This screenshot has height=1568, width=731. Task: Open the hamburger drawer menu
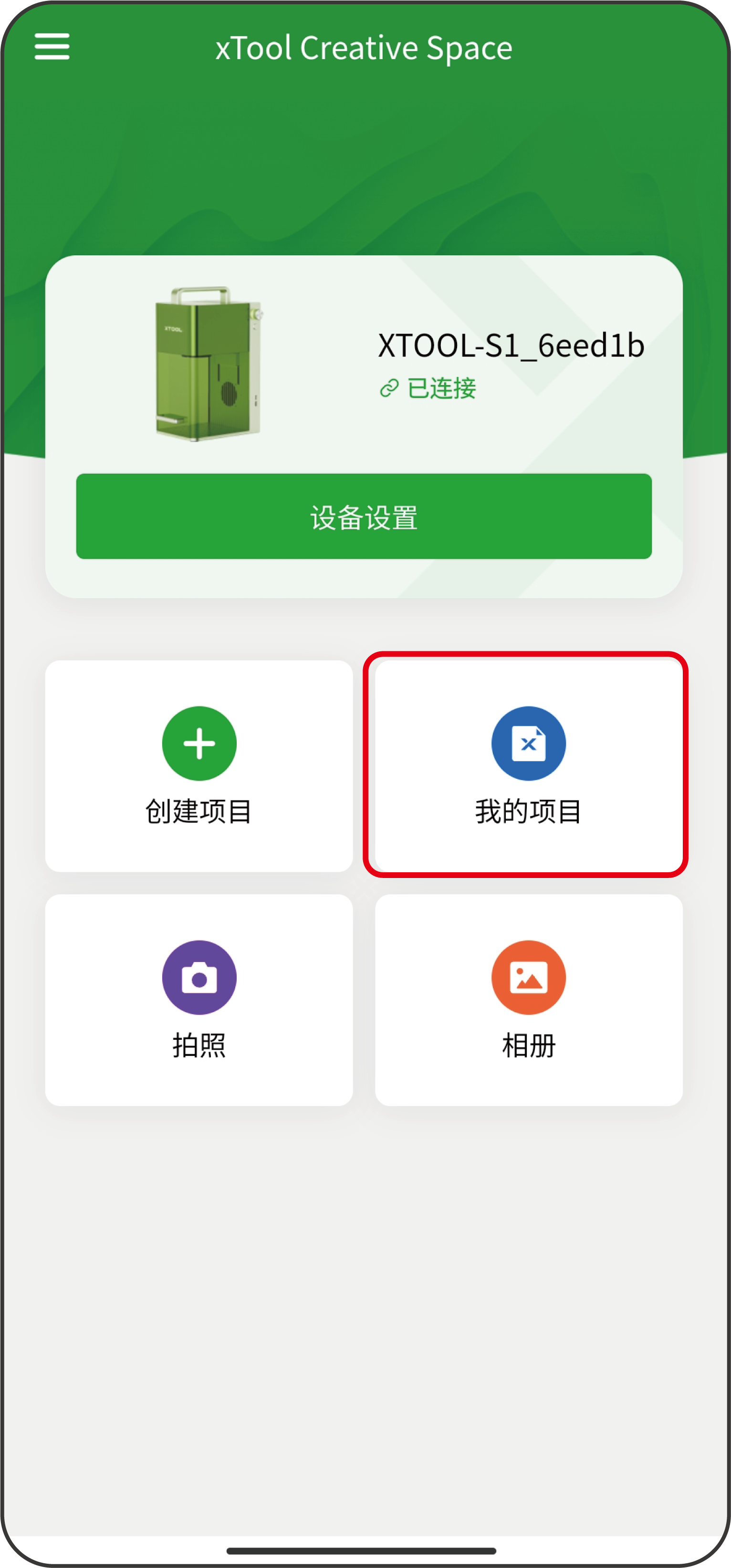52,47
